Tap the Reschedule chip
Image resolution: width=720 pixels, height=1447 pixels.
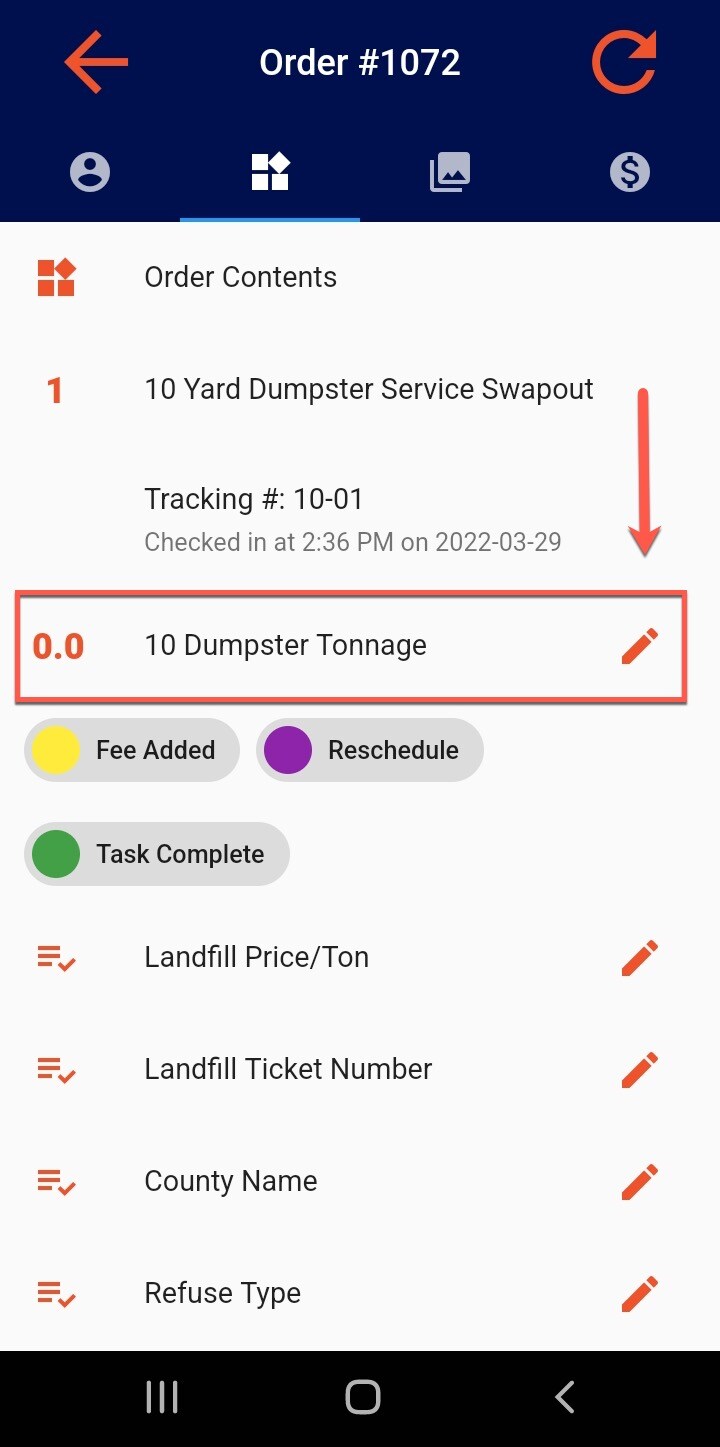click(x=370, y=750)
